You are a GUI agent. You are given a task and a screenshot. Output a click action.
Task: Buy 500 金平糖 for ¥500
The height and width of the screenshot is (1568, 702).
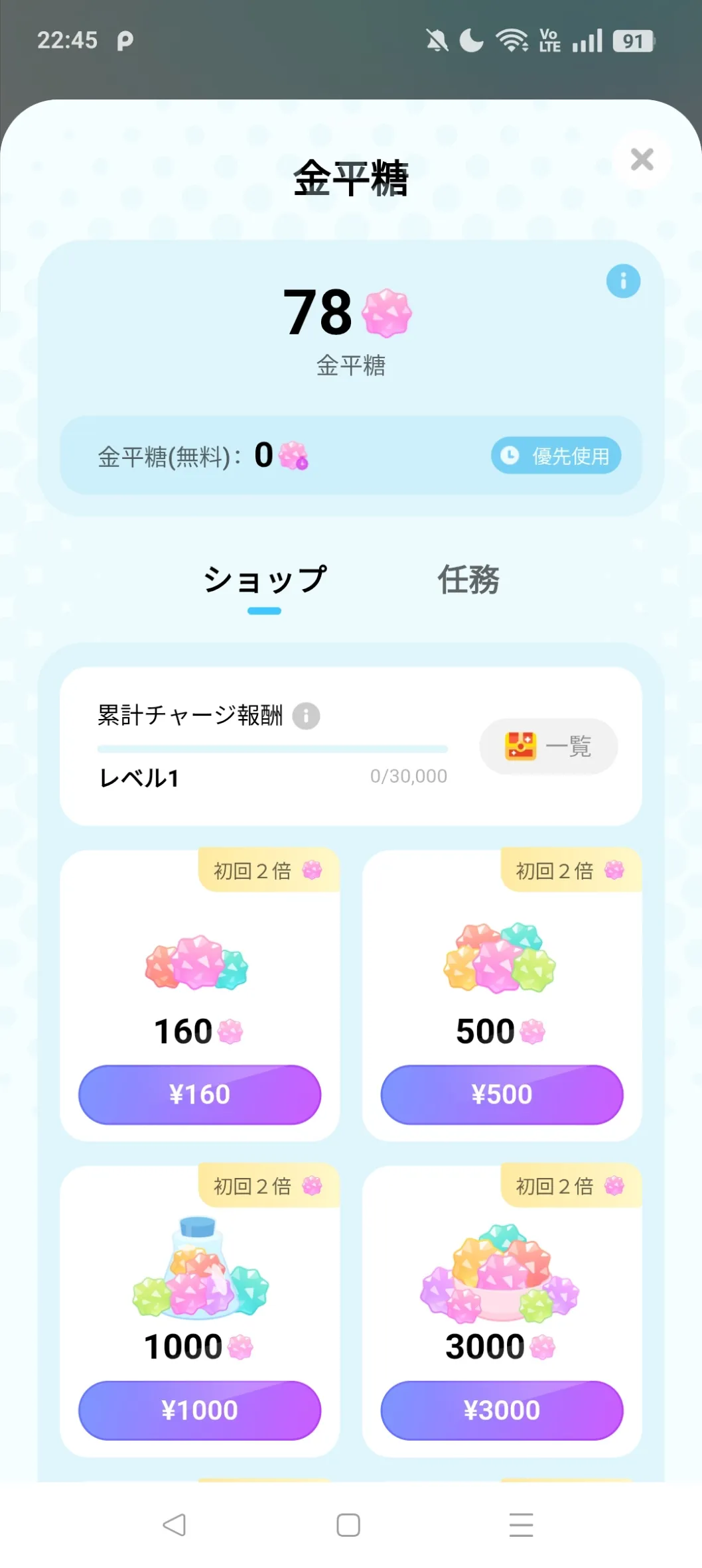click(502, 1094)
